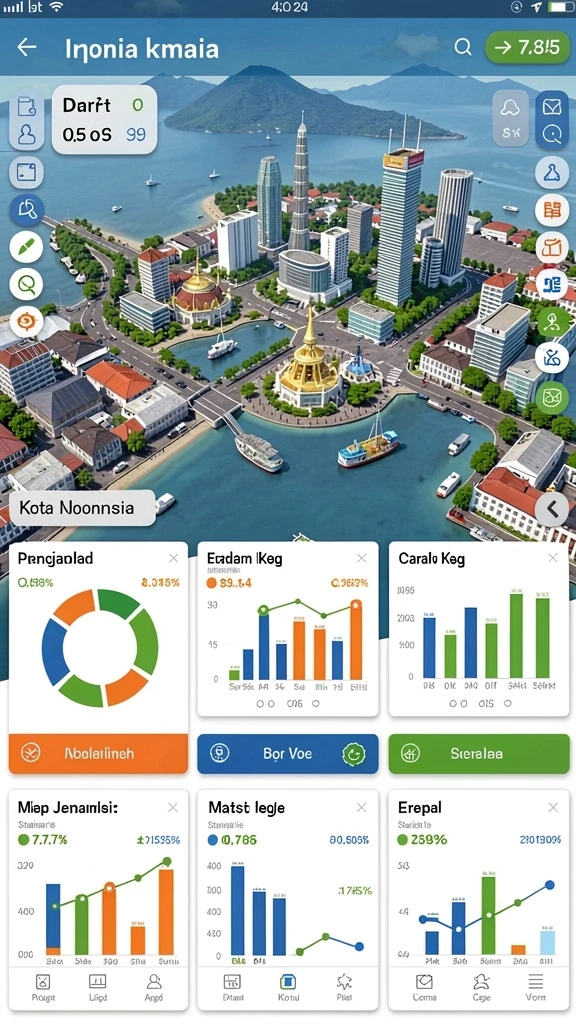Tap the orange Nbolariineh button
Viewport: 576px width, 1024px height.
[99, 754]
